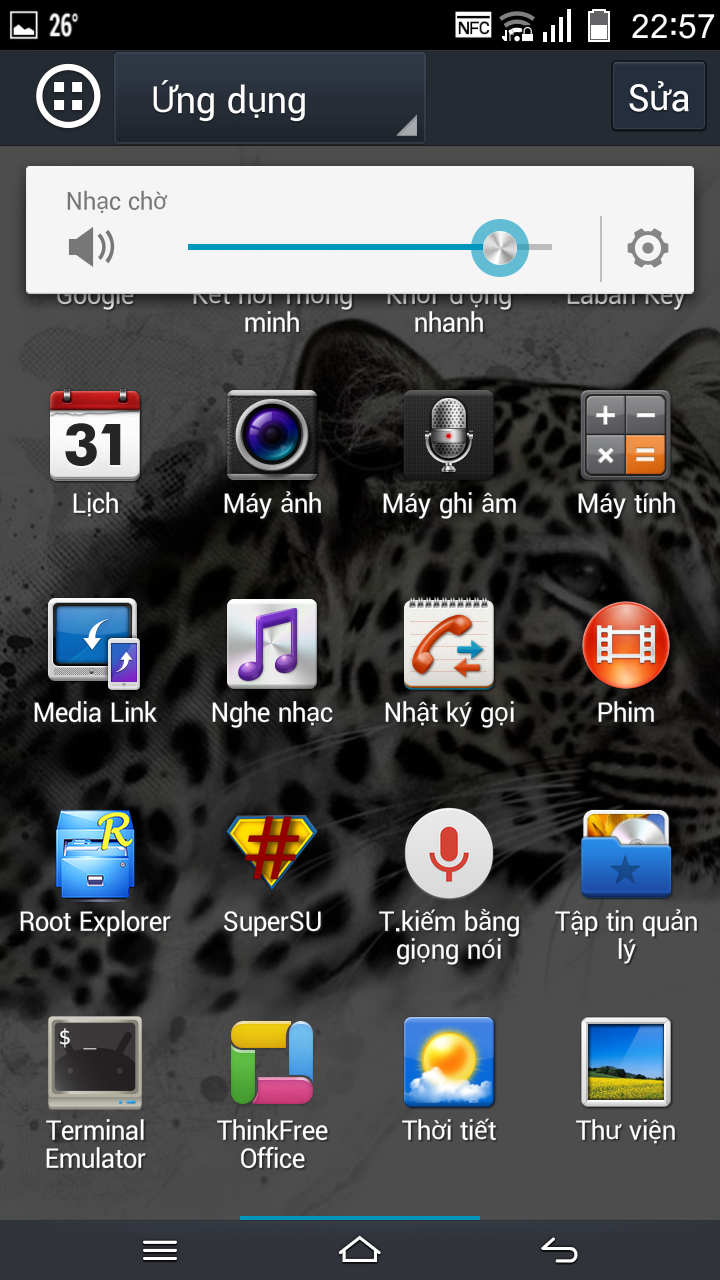Screen dimensions: 720x1280
Task: Open Thời tiết weather app
Action: click(x=449, y=1081)
